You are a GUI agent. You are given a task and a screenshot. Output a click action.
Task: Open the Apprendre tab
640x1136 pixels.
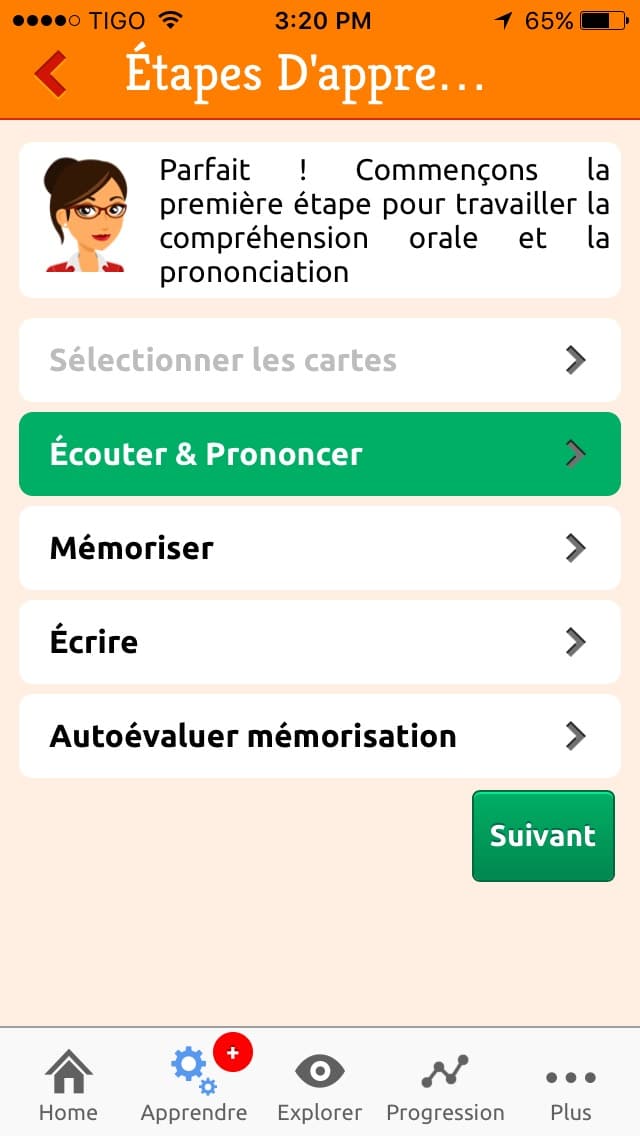pyautogui.click(x=194, y=1085)
